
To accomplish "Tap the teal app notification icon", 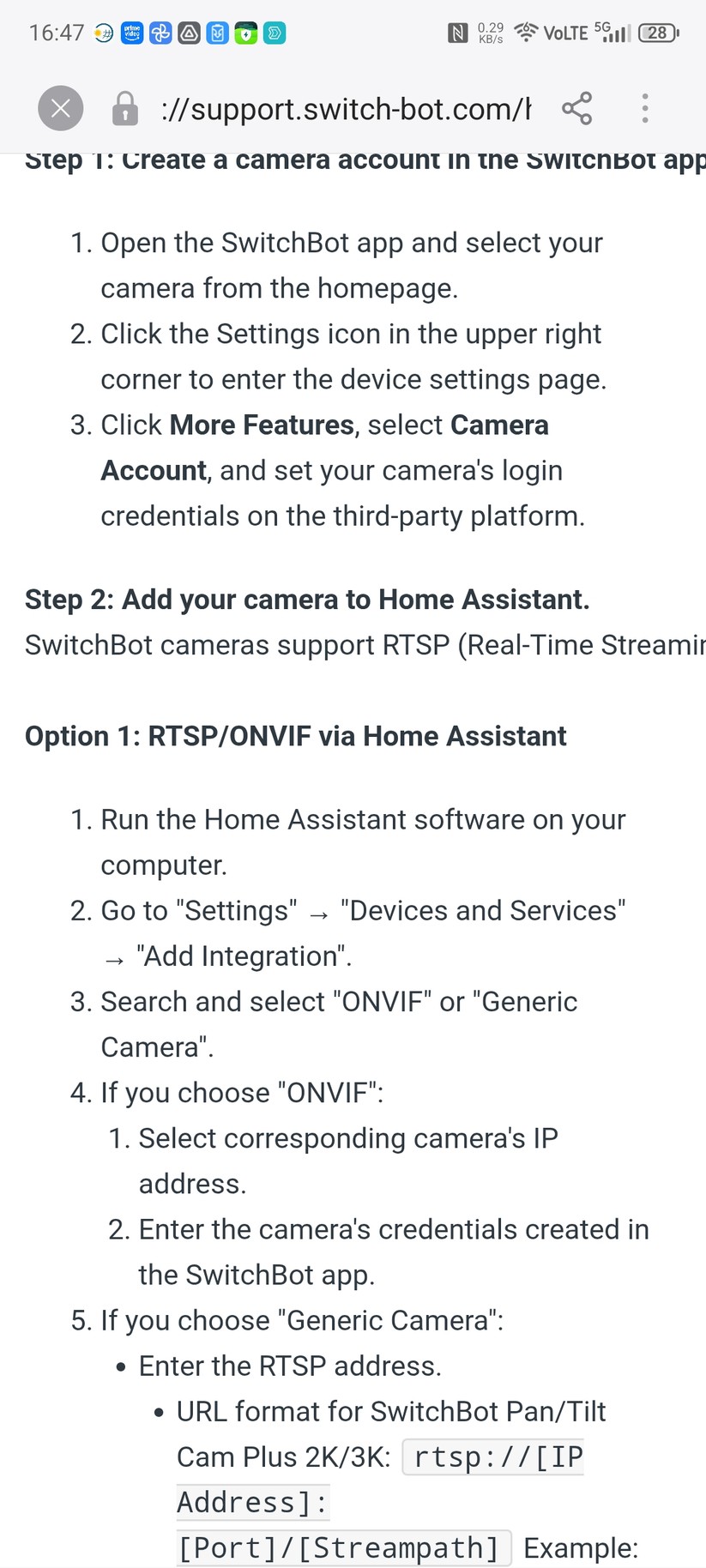I will click(275, 33).
